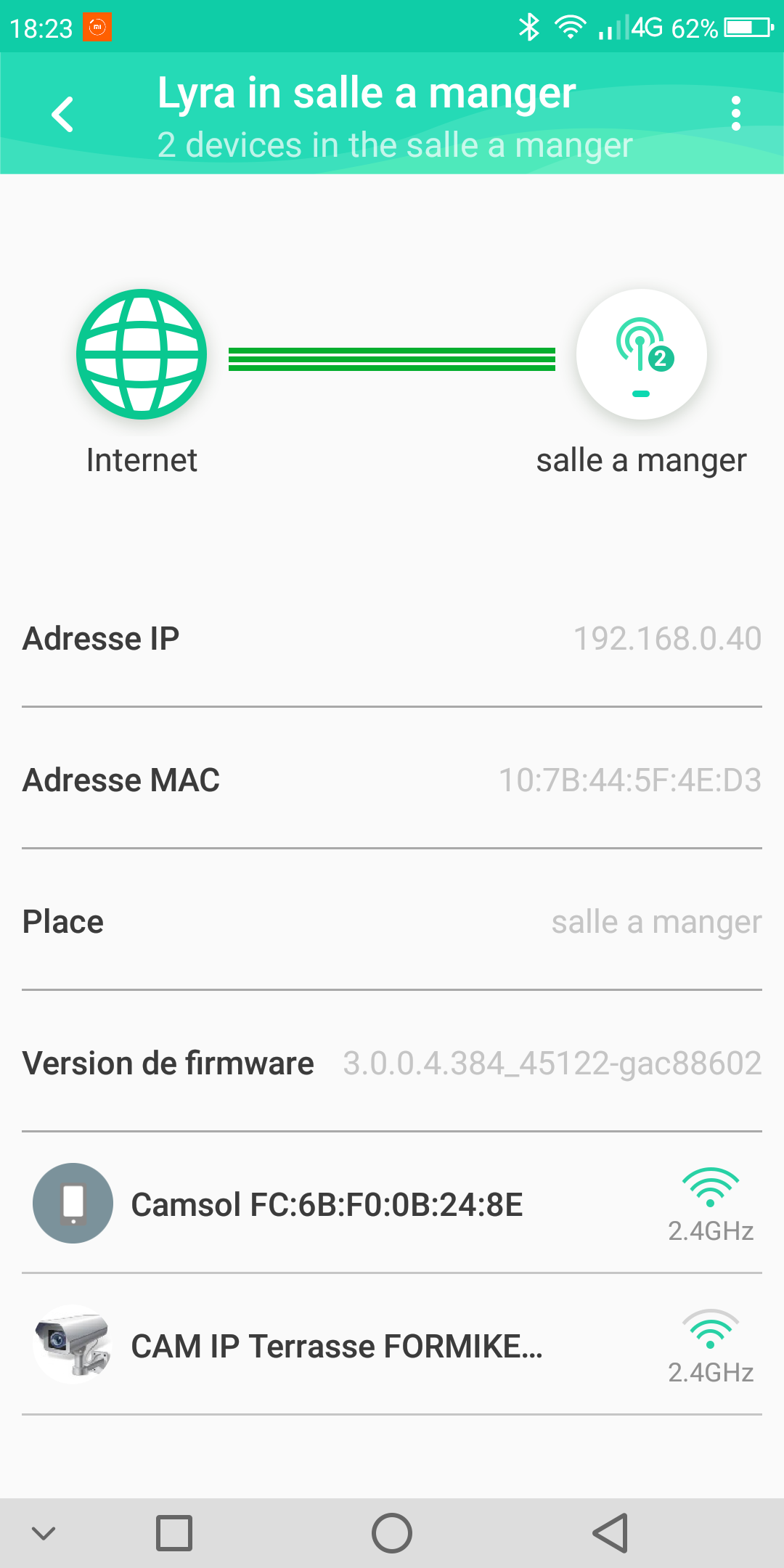Go to the system home screen
Image resolution: width=784 pixels, height=1568 pixels.
pos(392,1533)
